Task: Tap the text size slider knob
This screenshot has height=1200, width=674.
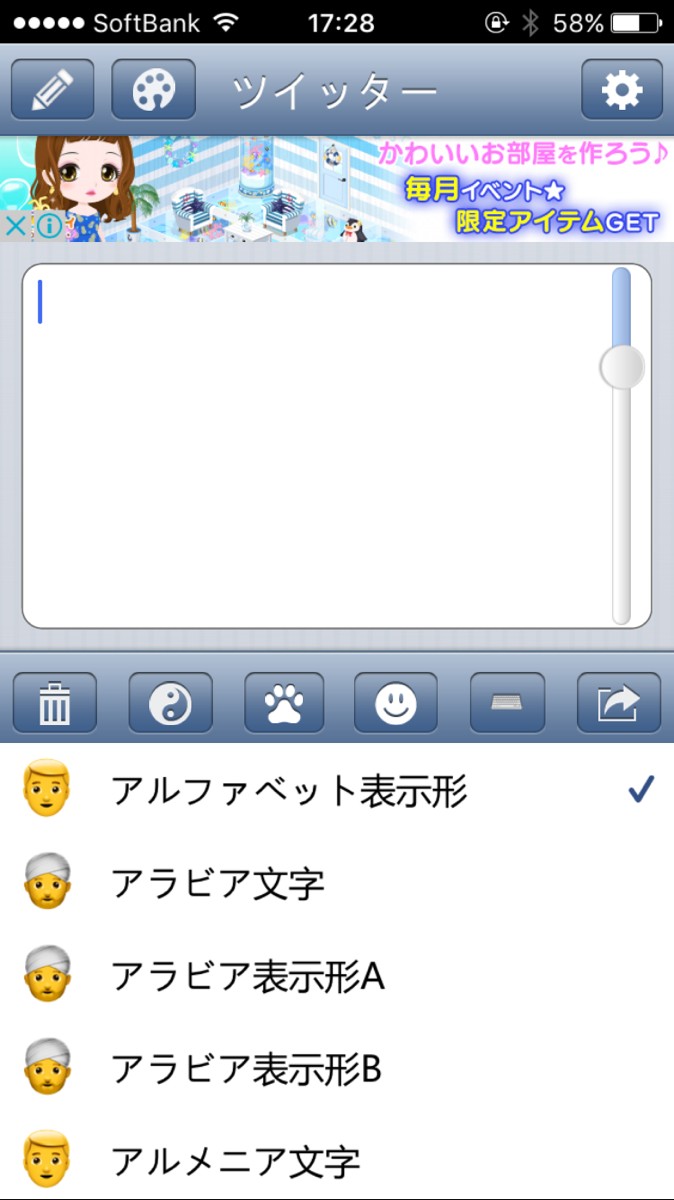Action: pos(621,368)
